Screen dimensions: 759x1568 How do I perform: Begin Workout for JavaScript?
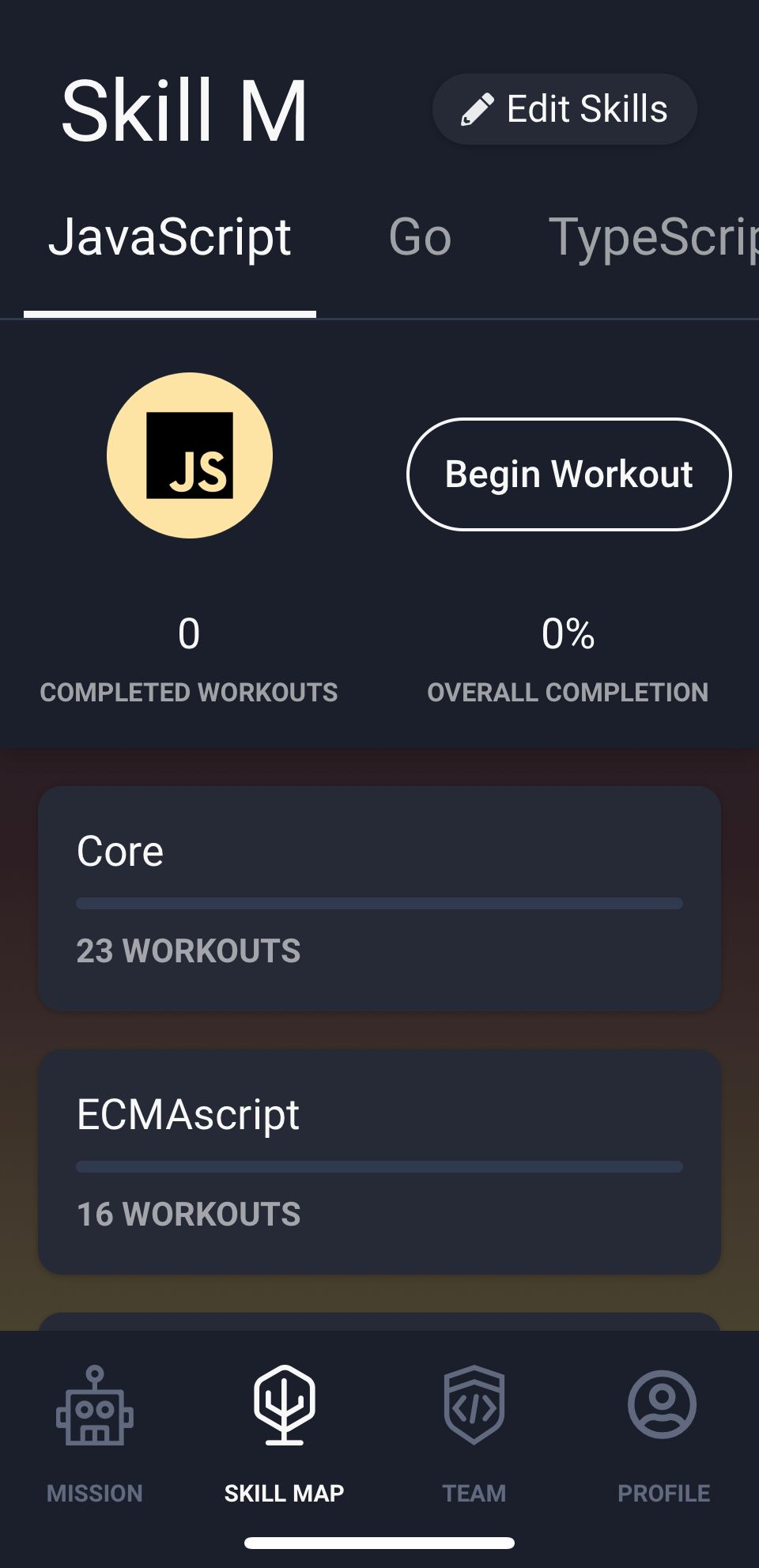tap(568, 474)
